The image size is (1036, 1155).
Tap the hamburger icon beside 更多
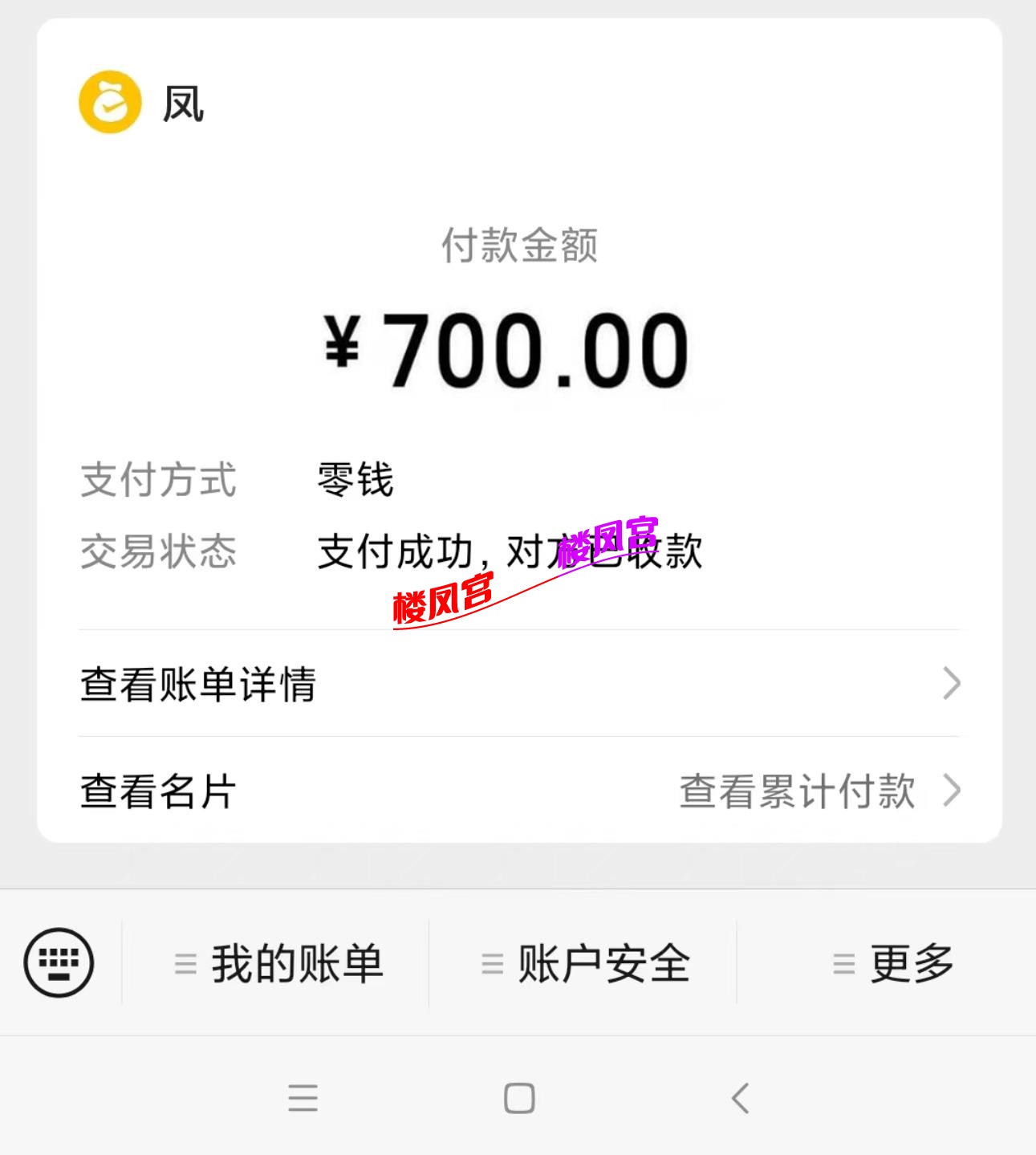coord(841,963)
